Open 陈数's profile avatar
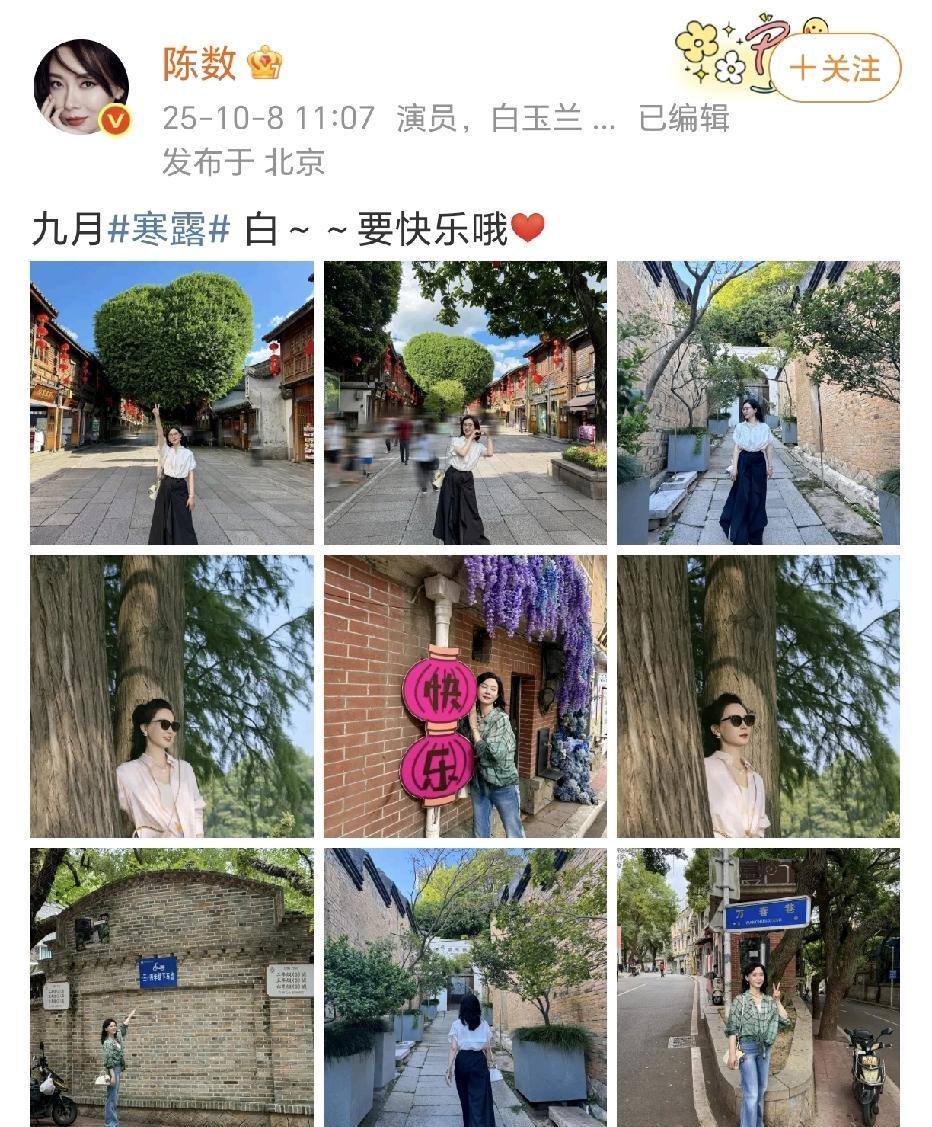Image resolution: width=932 pixels, height=1127 pixels. click(x=82, y=88)
